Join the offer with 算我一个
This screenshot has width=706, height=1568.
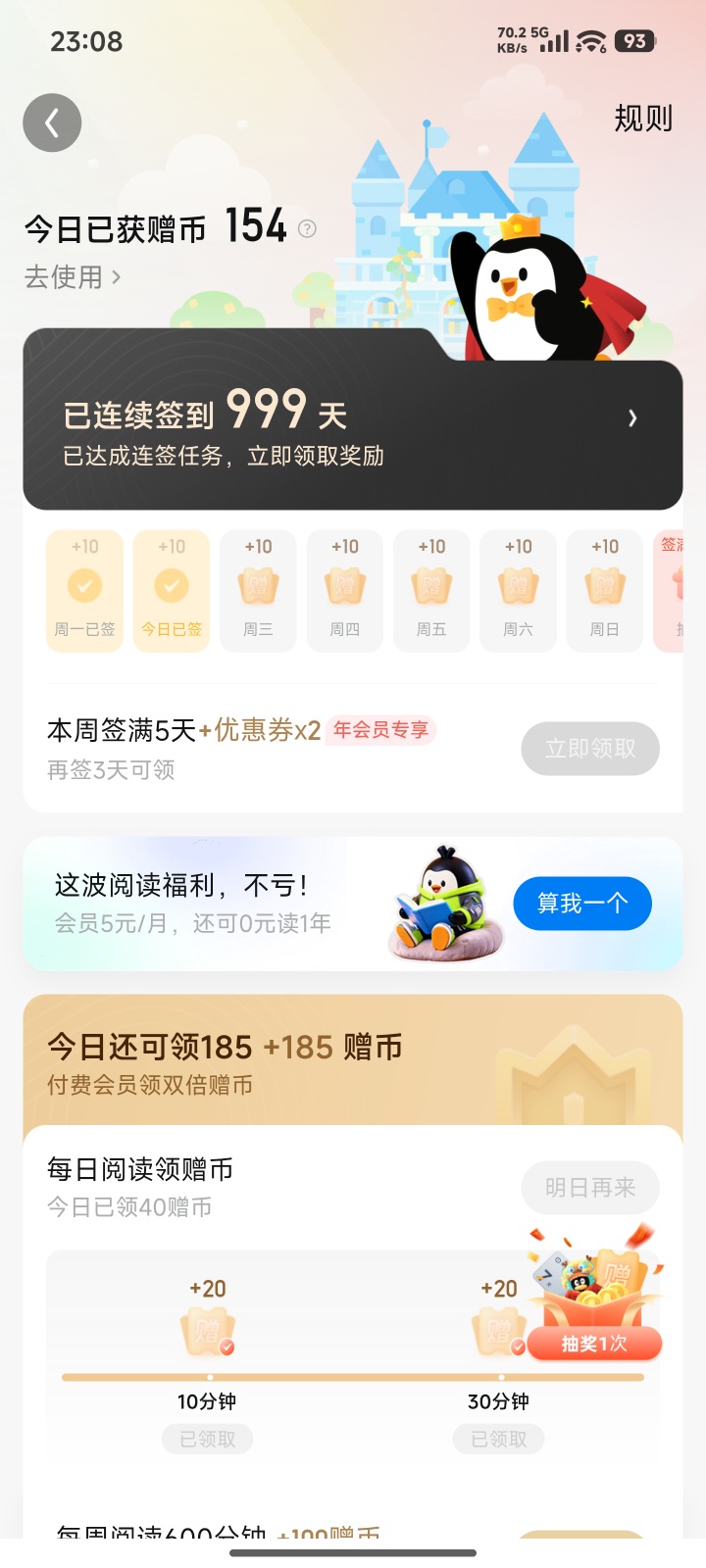[582, 904]
